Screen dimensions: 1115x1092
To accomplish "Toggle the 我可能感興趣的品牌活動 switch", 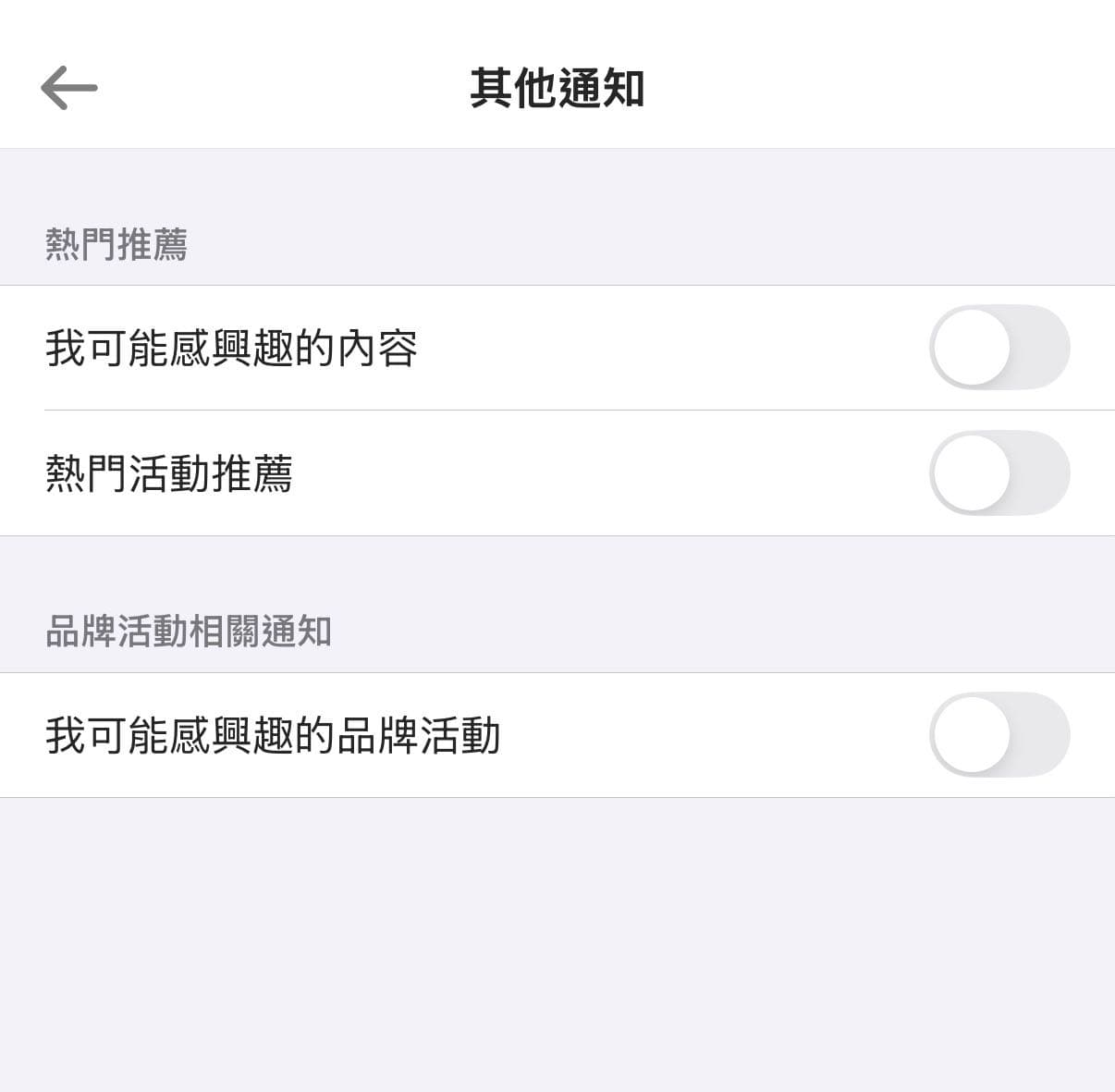I will (x=999, y=735).
